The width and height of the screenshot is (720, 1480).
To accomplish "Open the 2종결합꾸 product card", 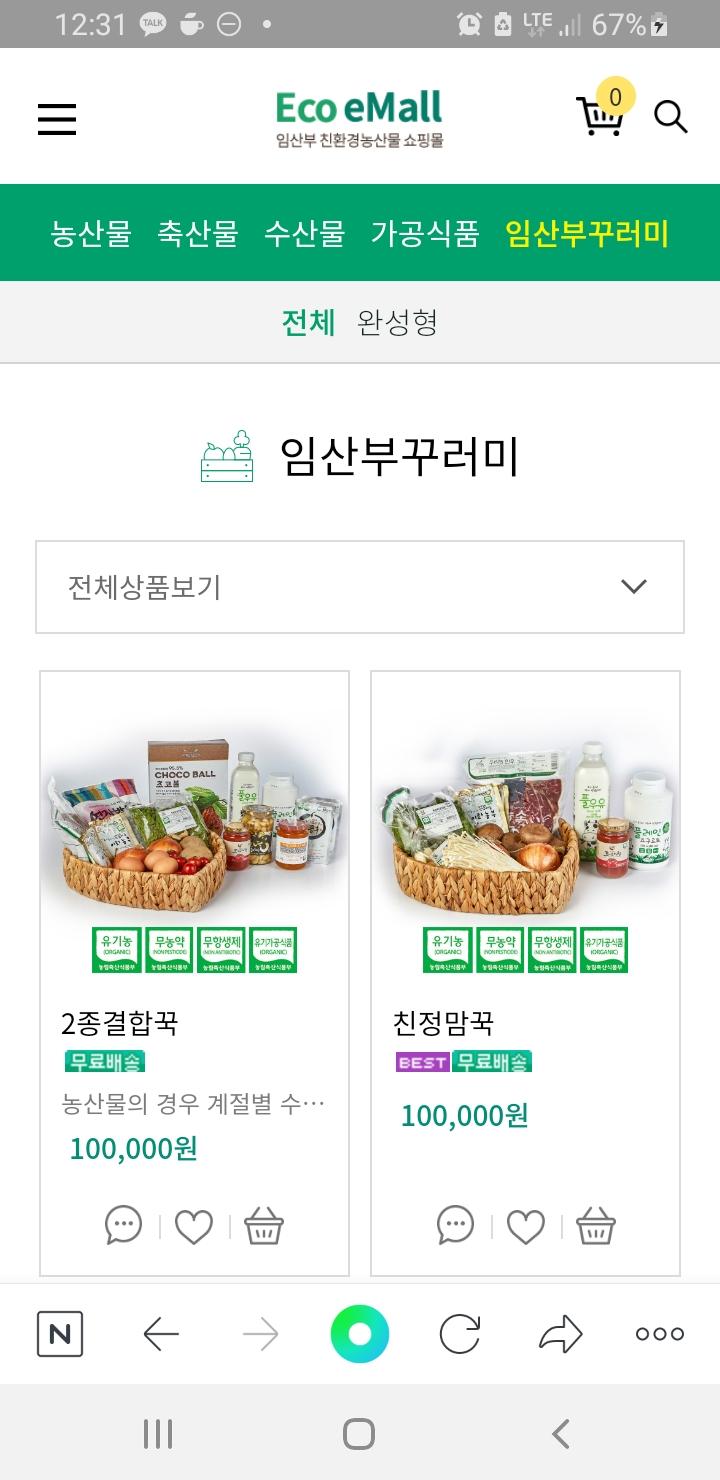I will pyautogui.click(x=194, y=850).
